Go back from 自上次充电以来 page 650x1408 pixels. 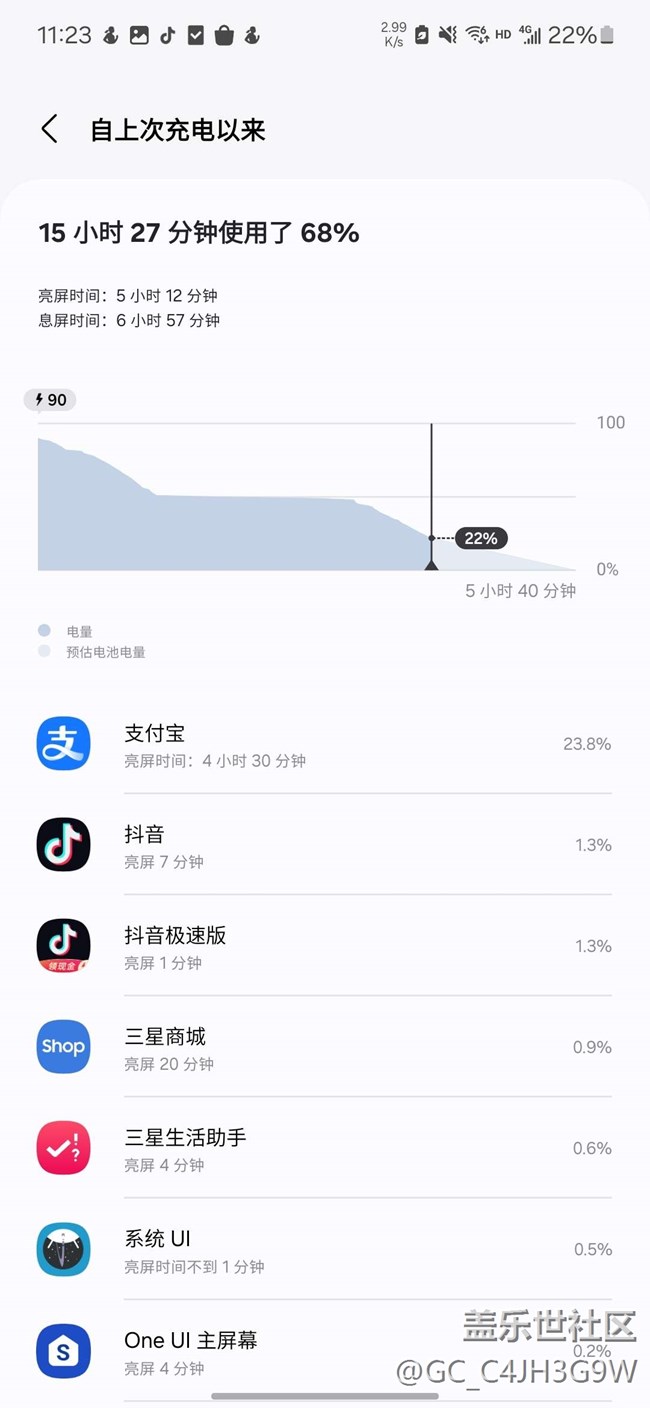point(49,130)
